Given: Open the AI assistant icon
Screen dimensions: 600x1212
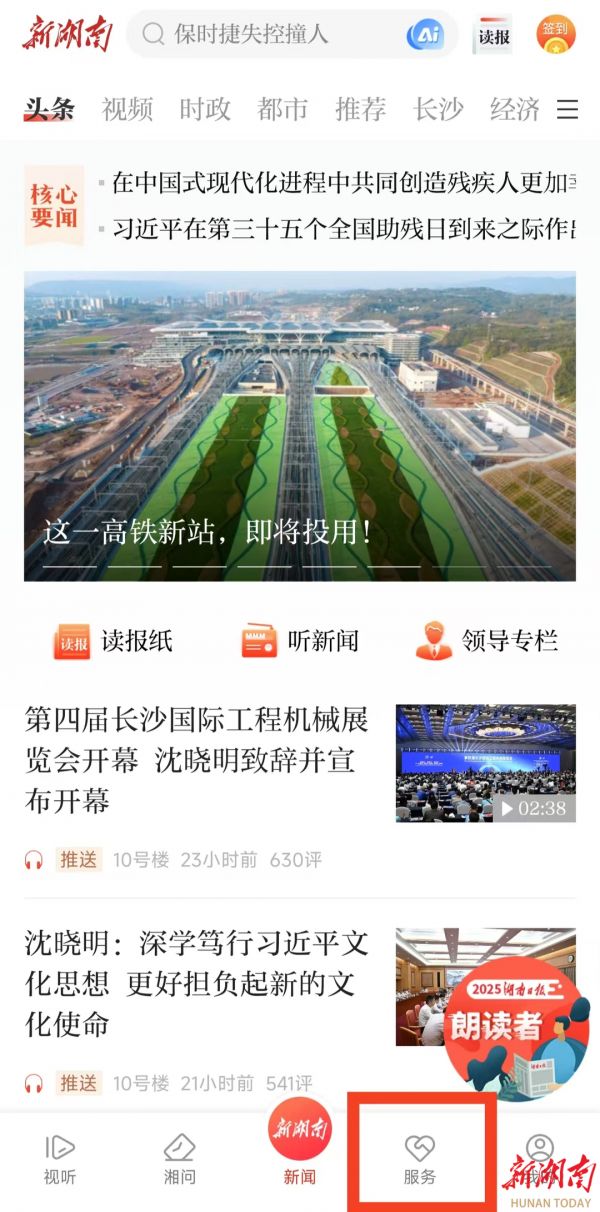Looking at the screenshot, I should (425, 35).
